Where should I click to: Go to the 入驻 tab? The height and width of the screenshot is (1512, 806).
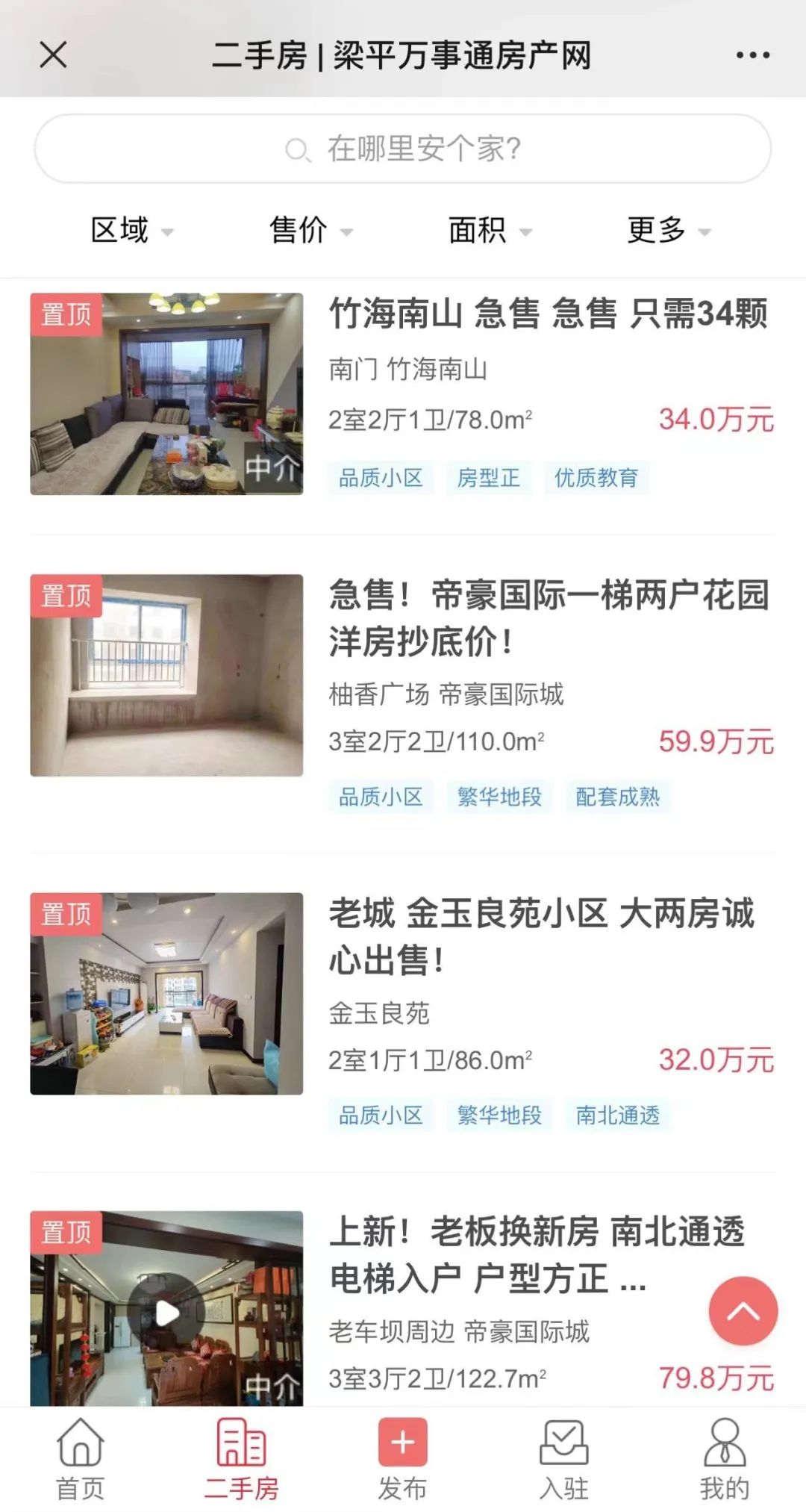coord(563,1460)
